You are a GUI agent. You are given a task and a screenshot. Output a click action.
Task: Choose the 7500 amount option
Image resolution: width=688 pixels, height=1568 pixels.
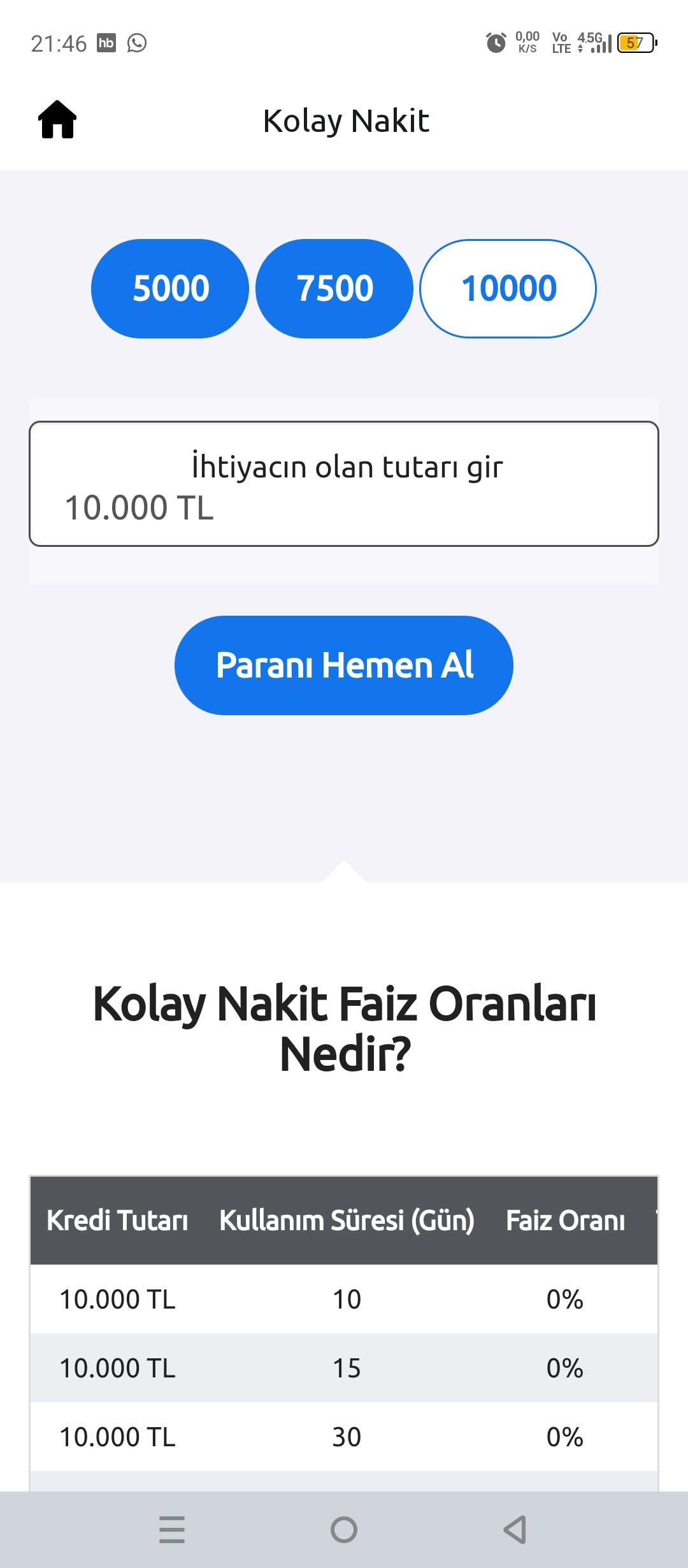coord(334,289)
